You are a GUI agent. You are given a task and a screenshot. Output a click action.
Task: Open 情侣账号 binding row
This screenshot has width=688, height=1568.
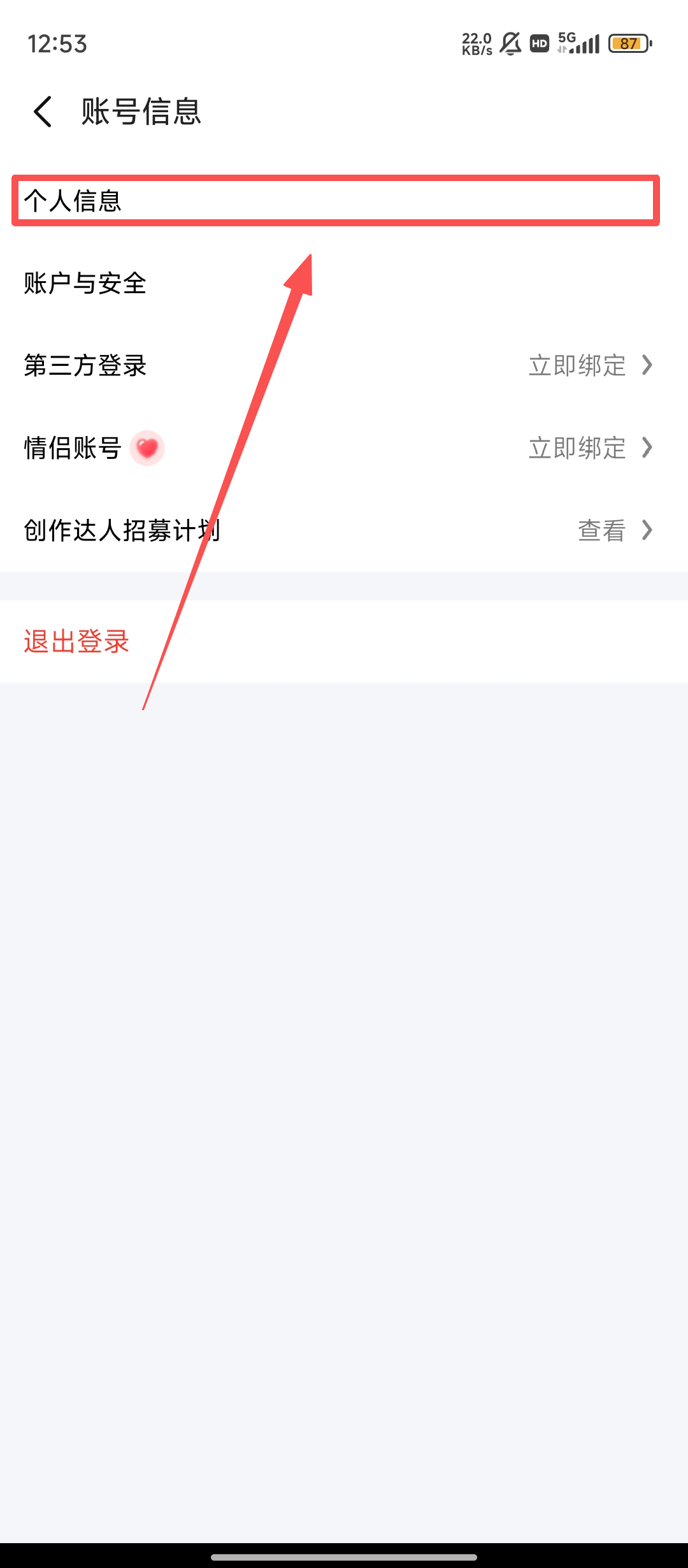coord(344,447)
